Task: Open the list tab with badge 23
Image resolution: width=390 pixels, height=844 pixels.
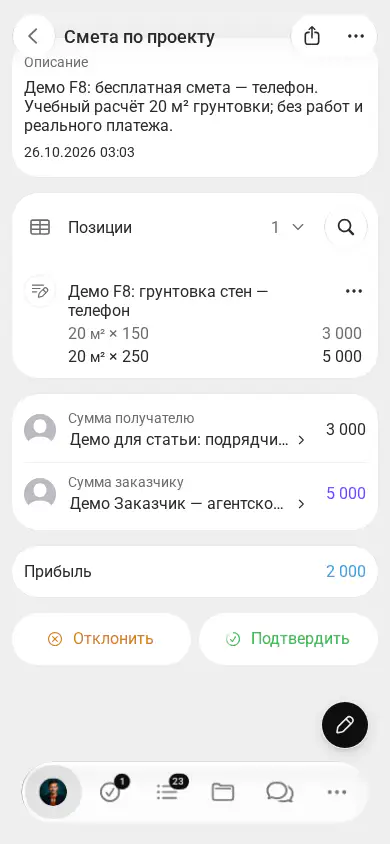Action: 168,791
